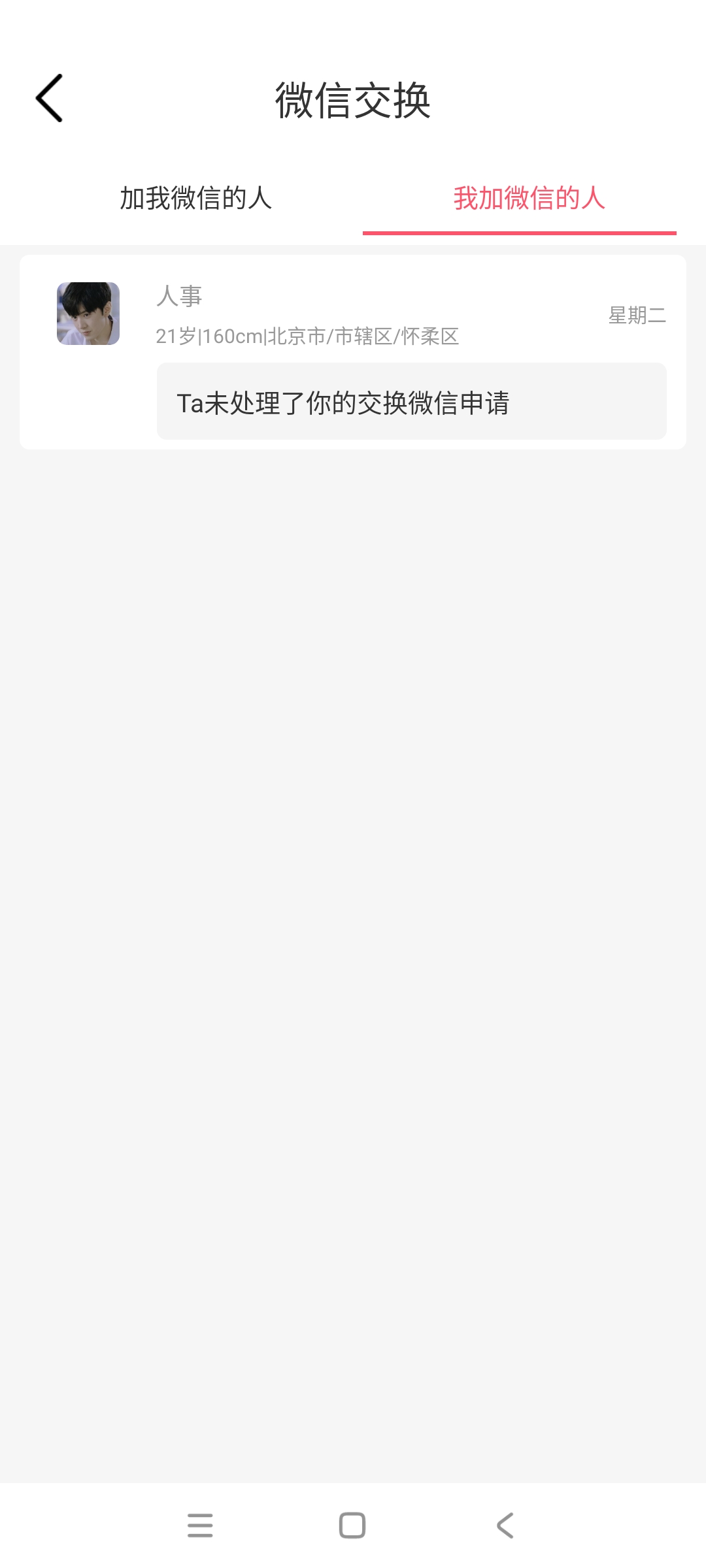Switch to the 加我微信的人 tab

(x=195, y=198)
